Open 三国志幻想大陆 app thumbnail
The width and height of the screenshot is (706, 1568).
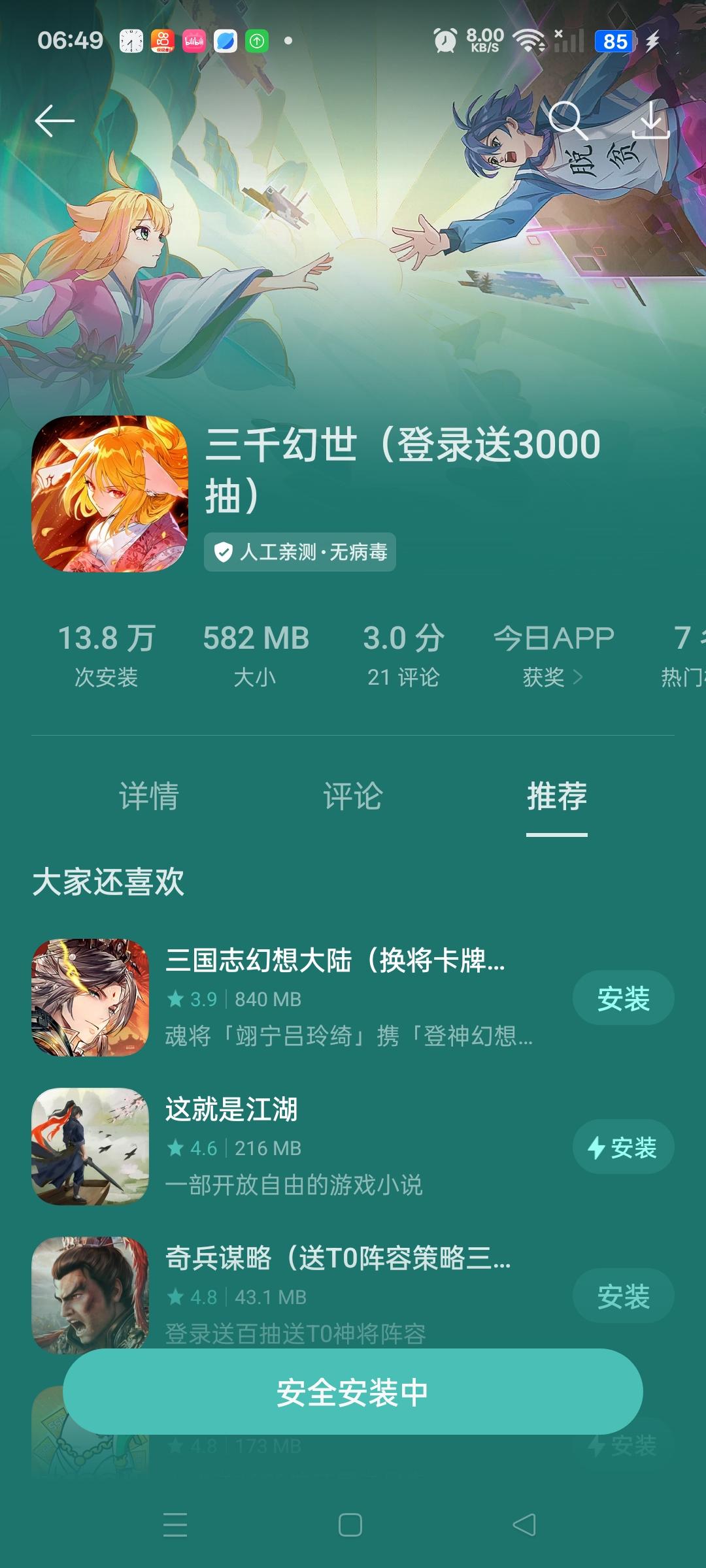point(90,996)
